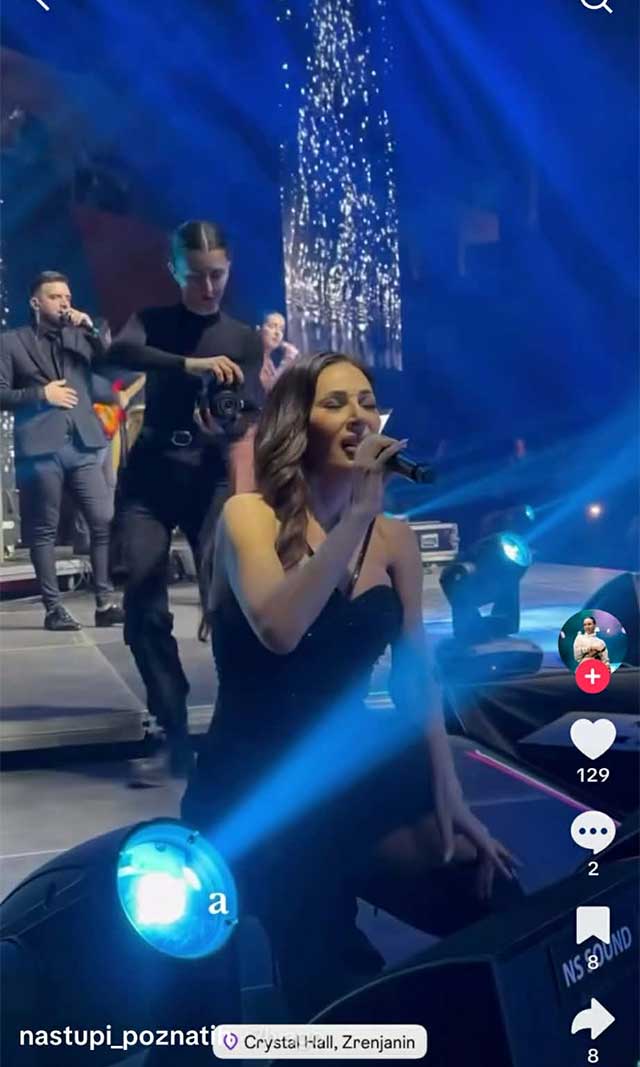This screenshot has height=1067, width=640.
Task: Open the creator's profile picture
Action: (x=592, y=640)
